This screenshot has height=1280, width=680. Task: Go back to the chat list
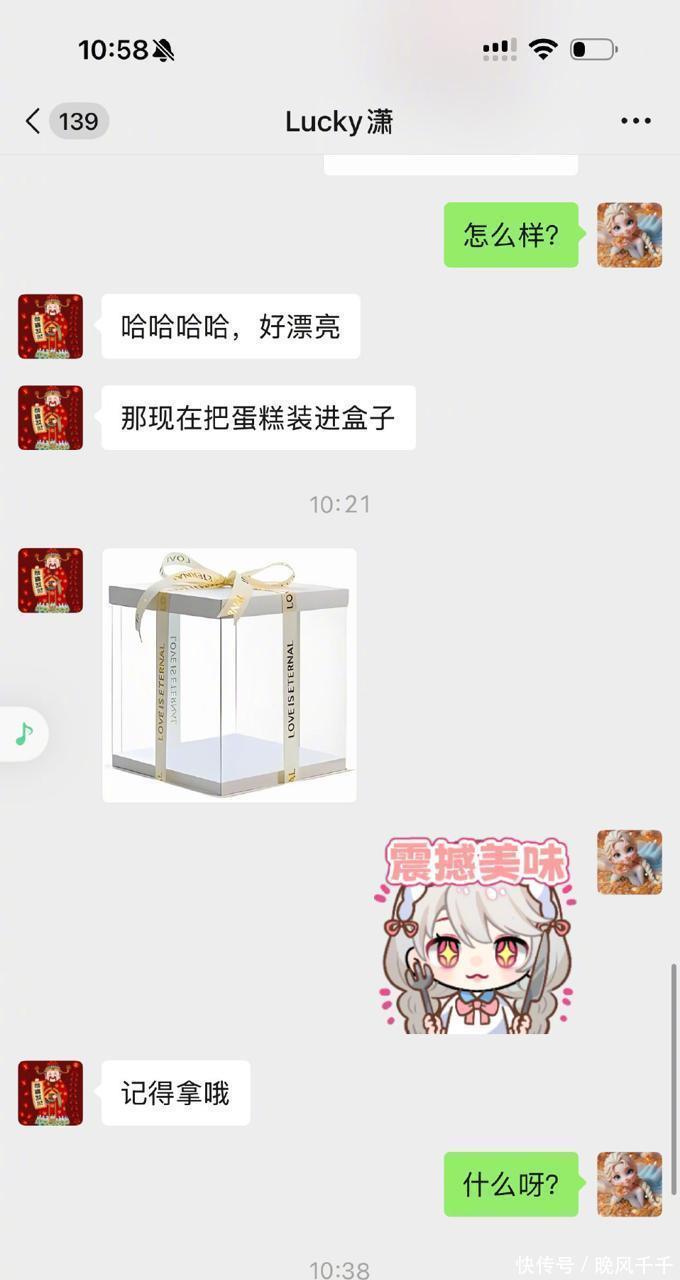point(34,122)
